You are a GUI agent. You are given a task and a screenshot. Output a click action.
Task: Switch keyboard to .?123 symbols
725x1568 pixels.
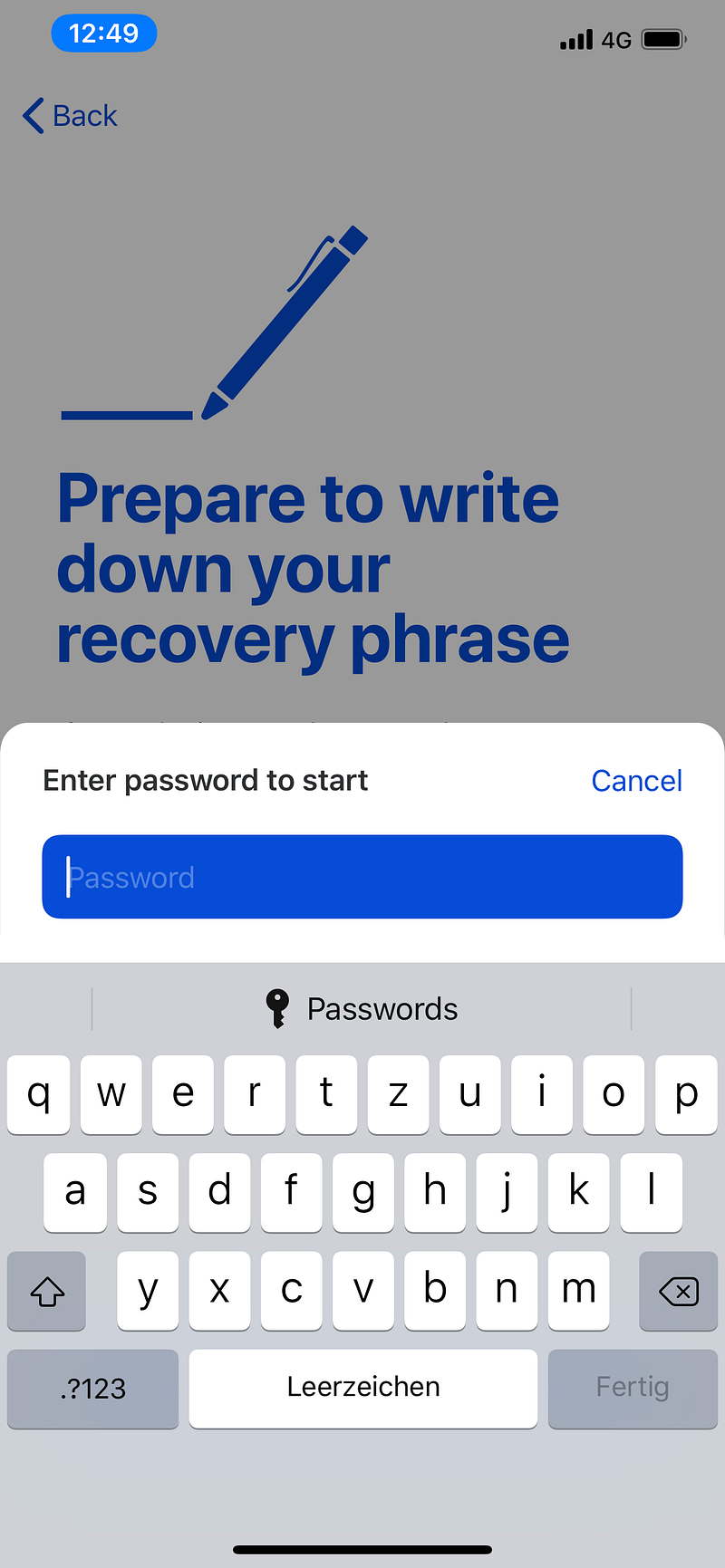coord(92,1388)
